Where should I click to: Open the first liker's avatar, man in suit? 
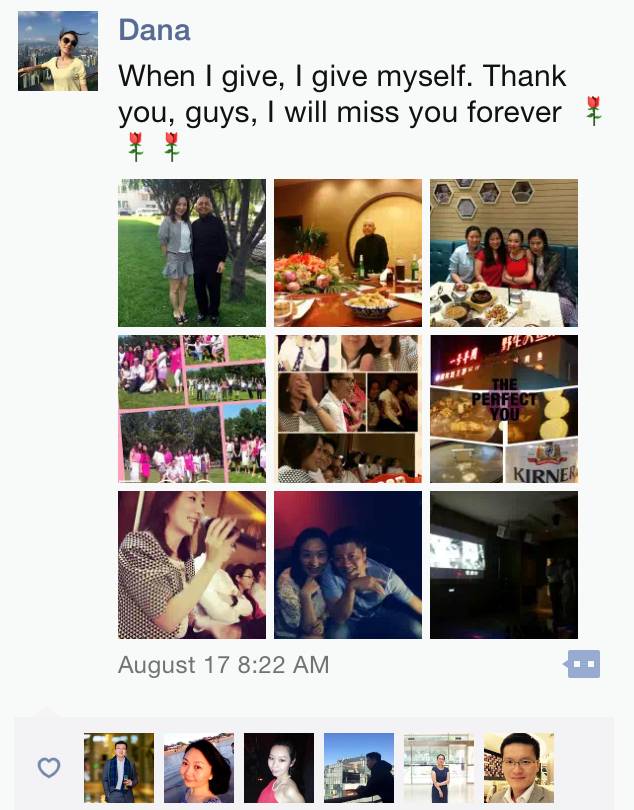119,768
